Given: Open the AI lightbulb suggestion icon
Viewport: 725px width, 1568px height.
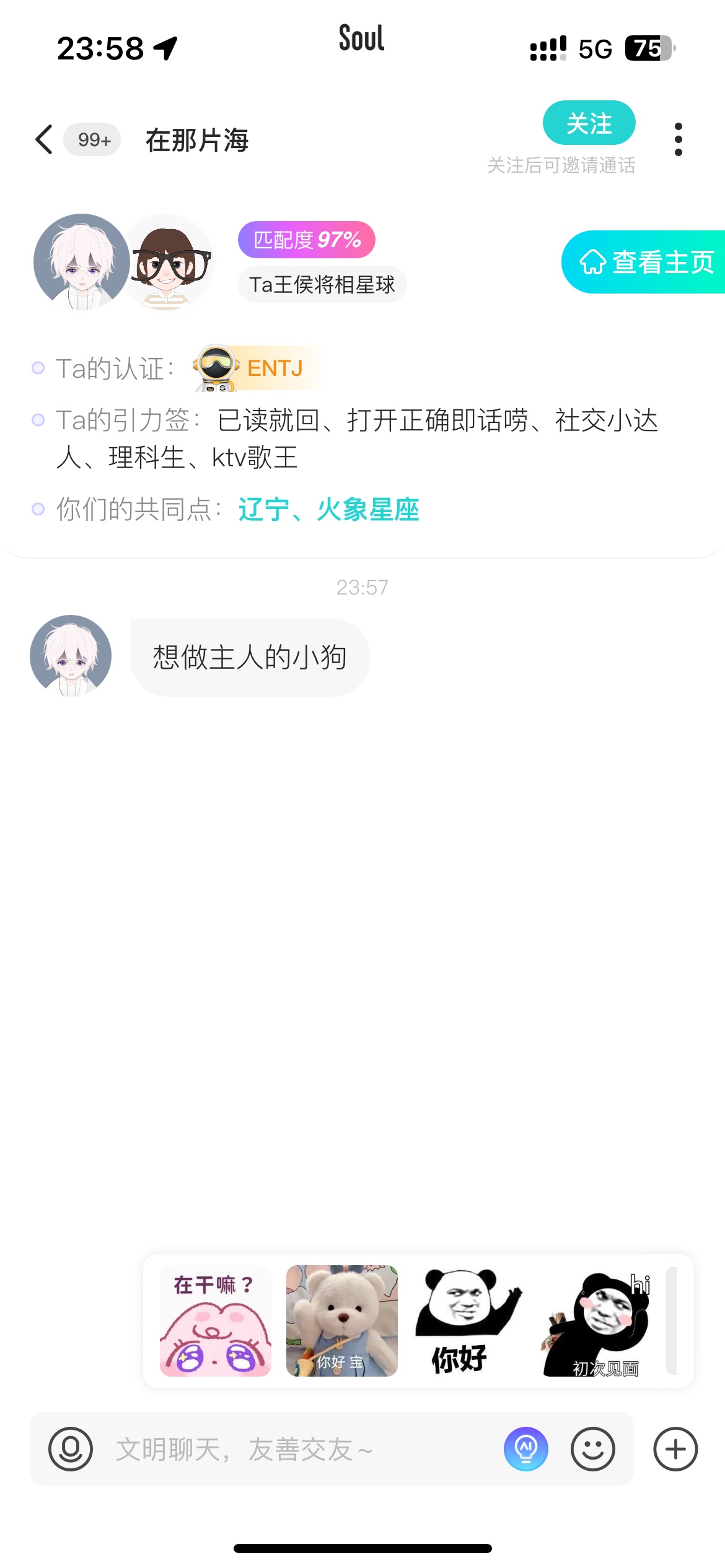Looking at the screenshot, I should pos(526,1449).
